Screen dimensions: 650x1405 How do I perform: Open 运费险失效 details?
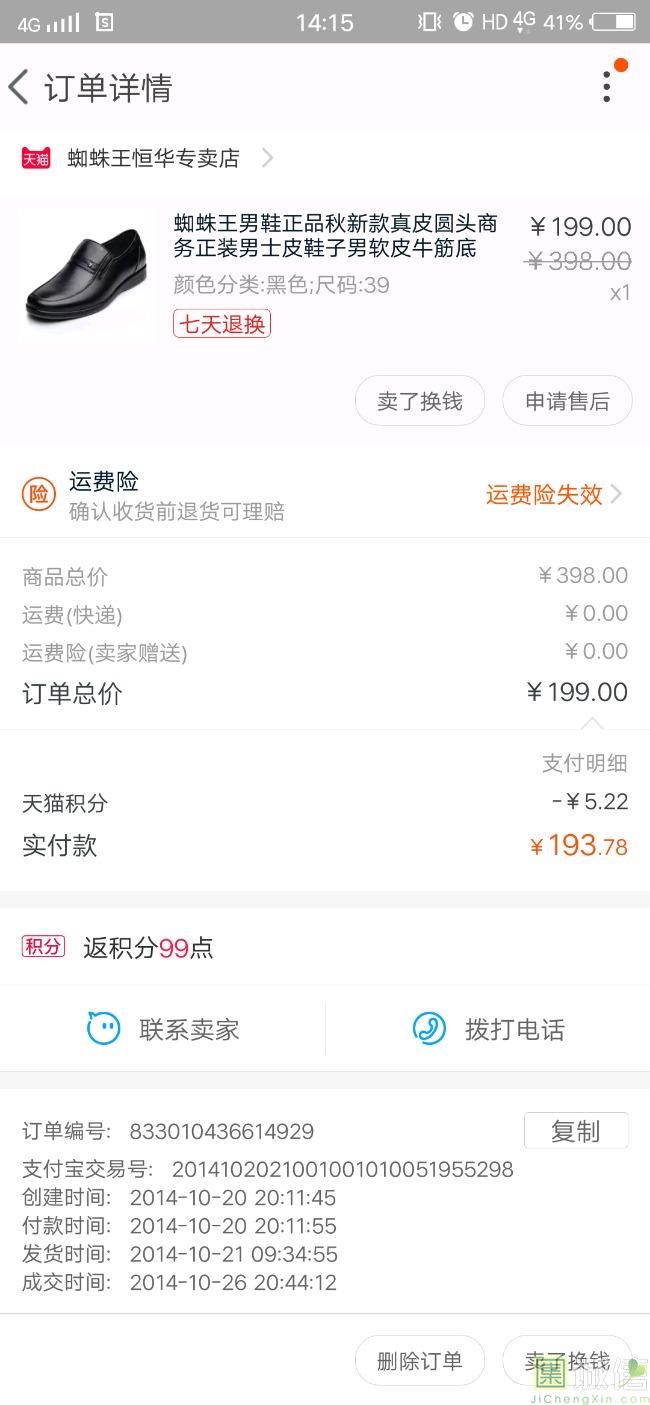point(554,494)
